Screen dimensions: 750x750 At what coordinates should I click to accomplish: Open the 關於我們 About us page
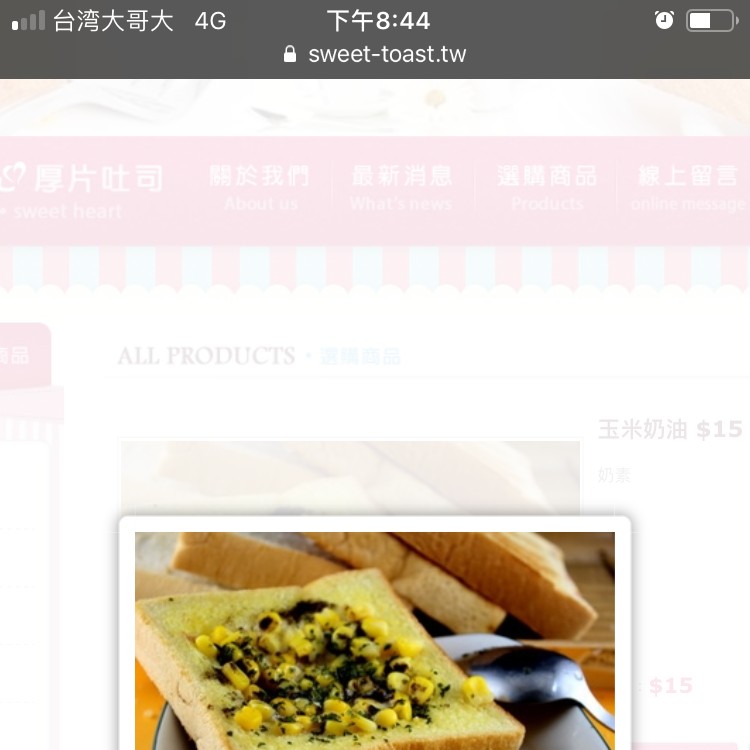point(260,188)
